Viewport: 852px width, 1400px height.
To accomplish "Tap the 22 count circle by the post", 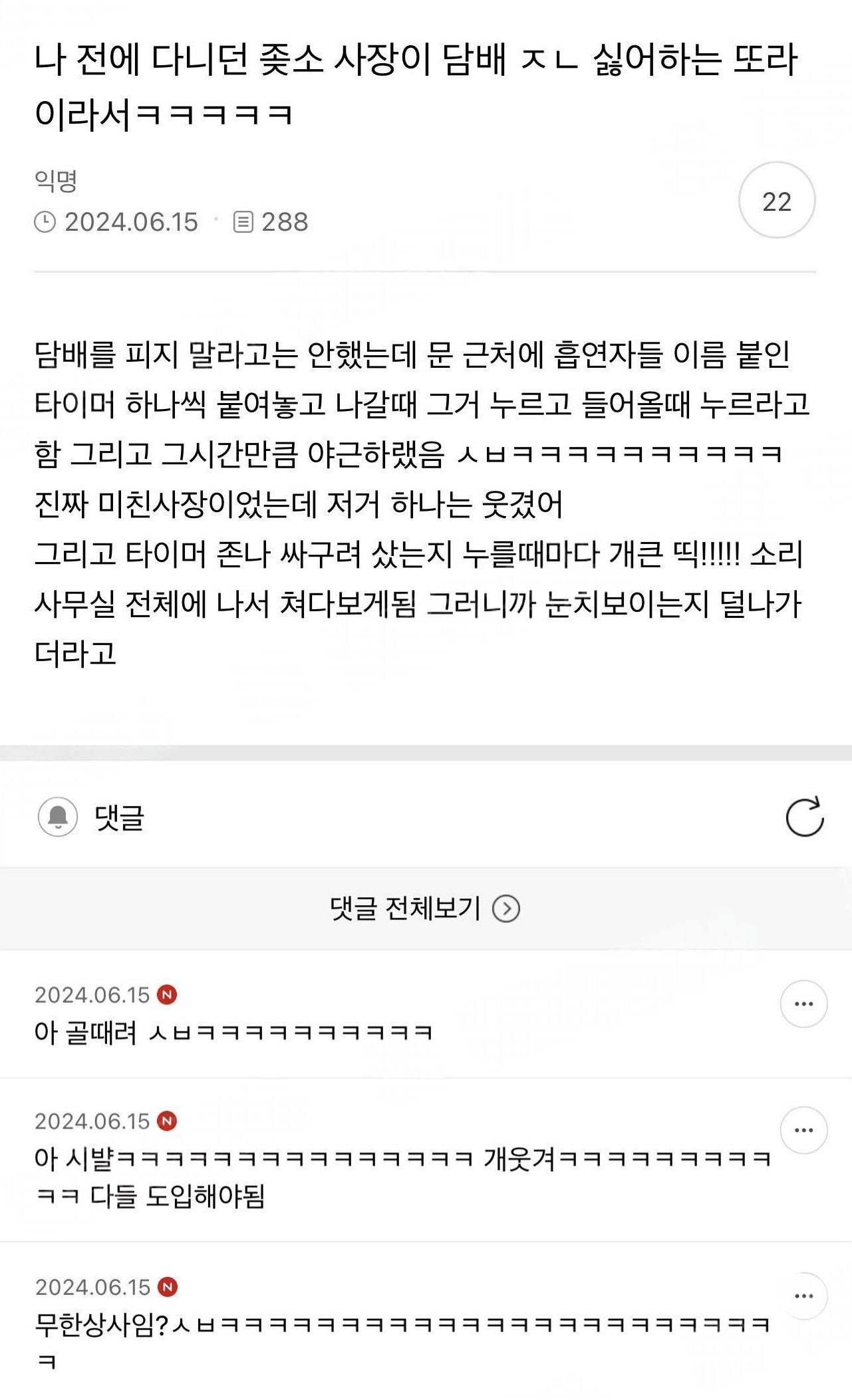I will pyautogui.click(x=776, y=200).
